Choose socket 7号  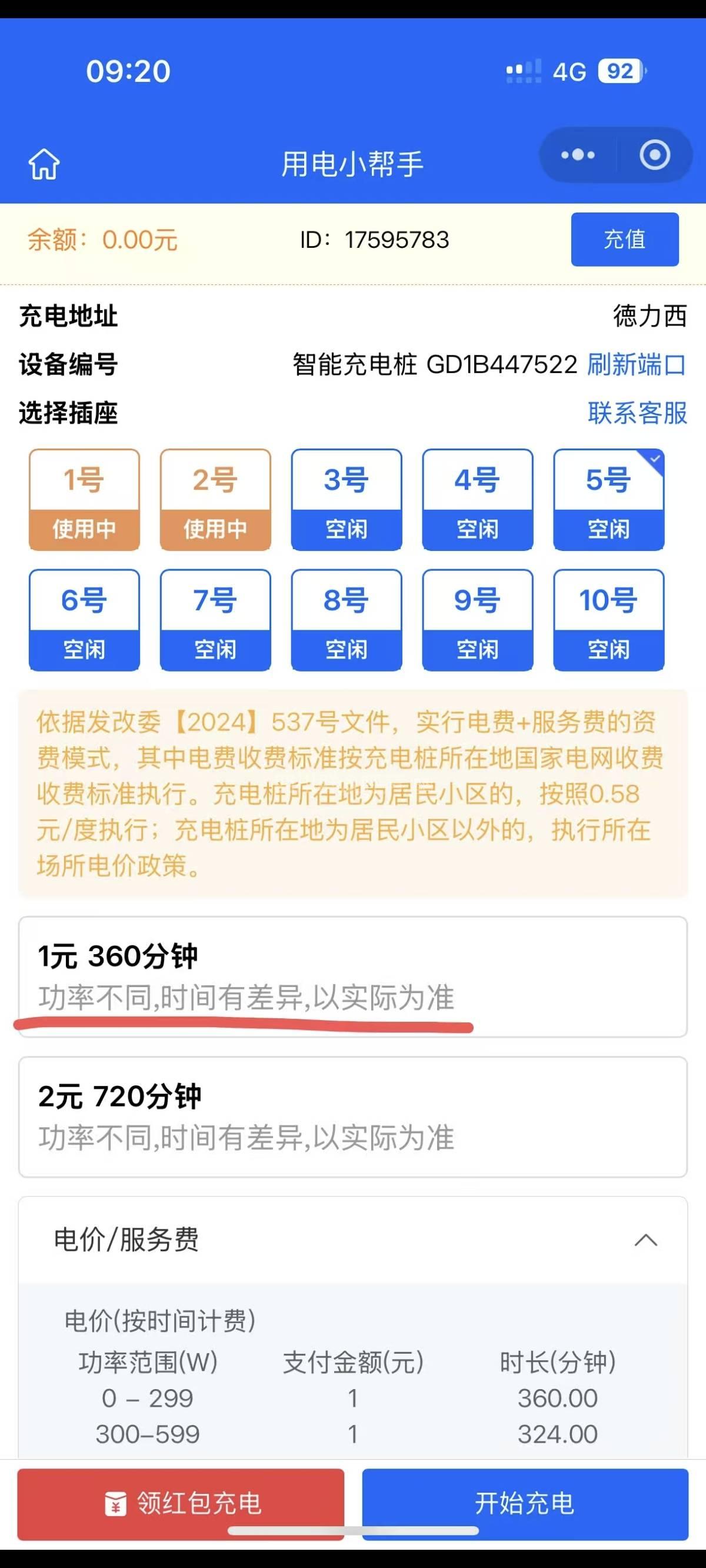click(x=215, y=620)
